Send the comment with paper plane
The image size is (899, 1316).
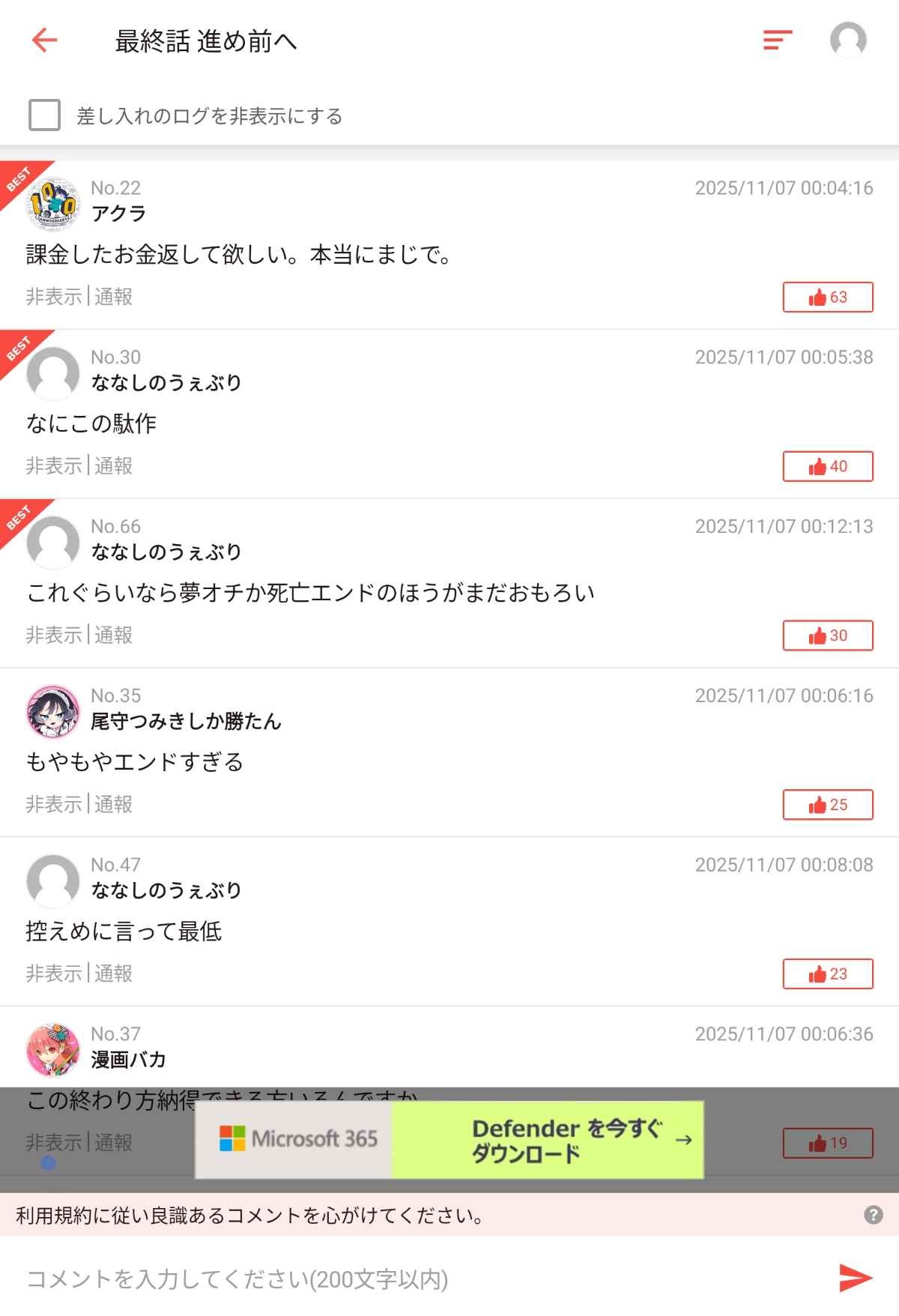pyautogui.click(x=856, y=1279)
